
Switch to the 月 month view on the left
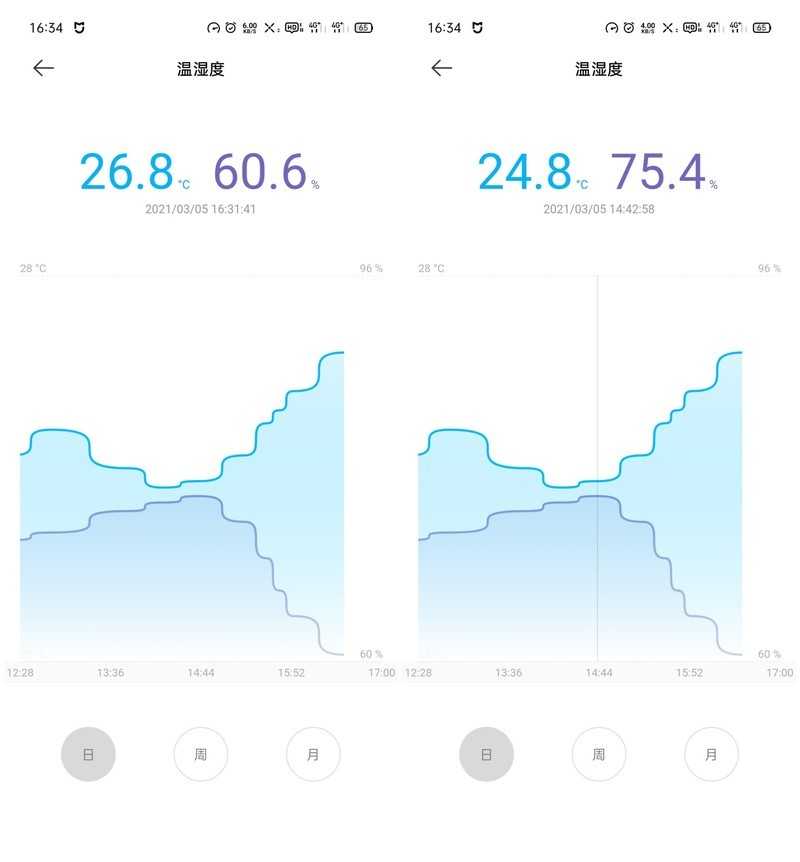313,754
